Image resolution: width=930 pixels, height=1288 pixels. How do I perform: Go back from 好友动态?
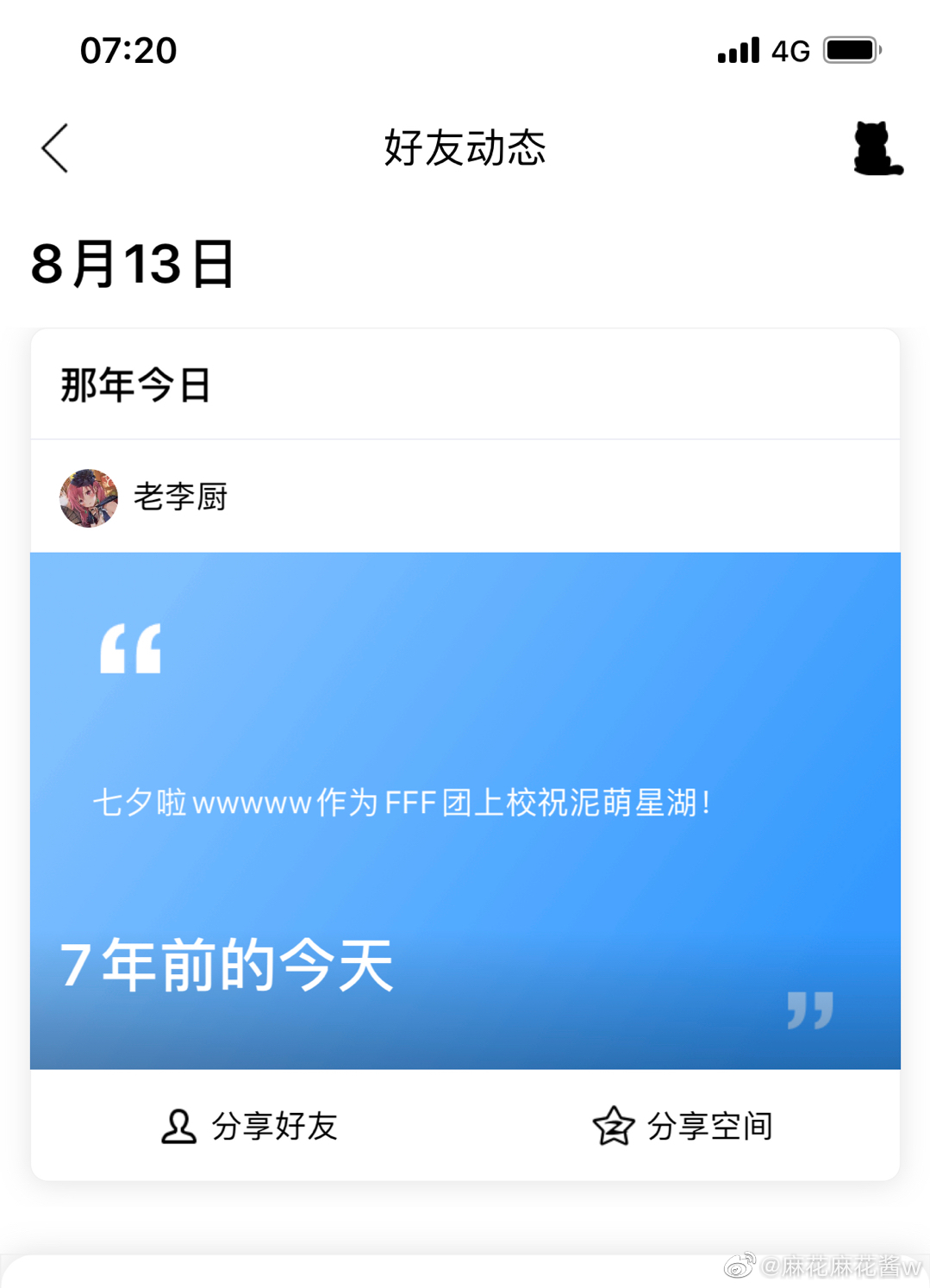click(x=55, y=148)
